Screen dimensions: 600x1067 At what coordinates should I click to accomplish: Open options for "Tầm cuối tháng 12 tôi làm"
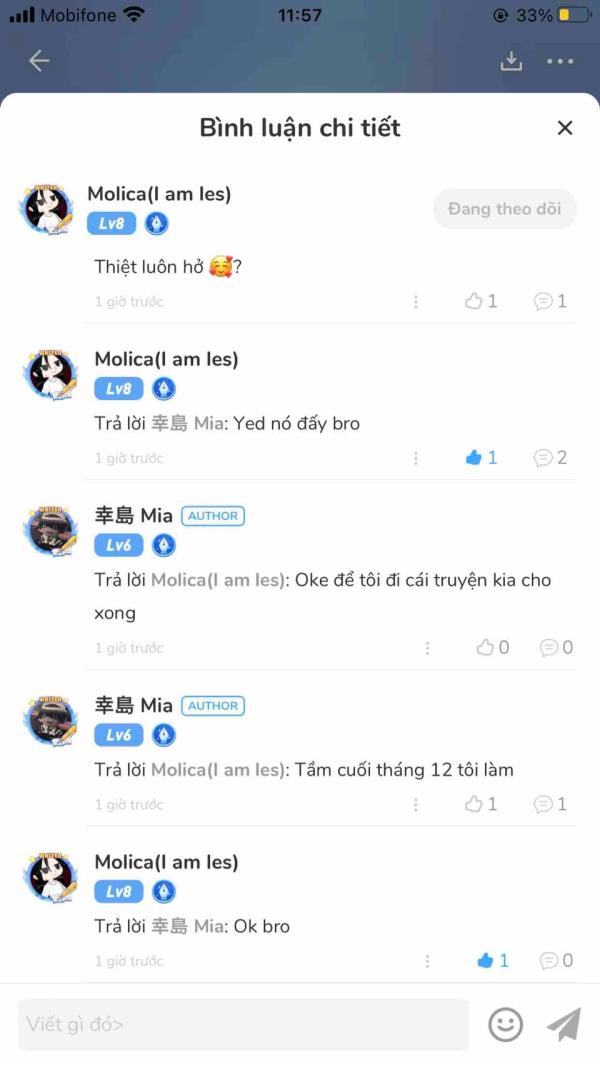(416, 804)
